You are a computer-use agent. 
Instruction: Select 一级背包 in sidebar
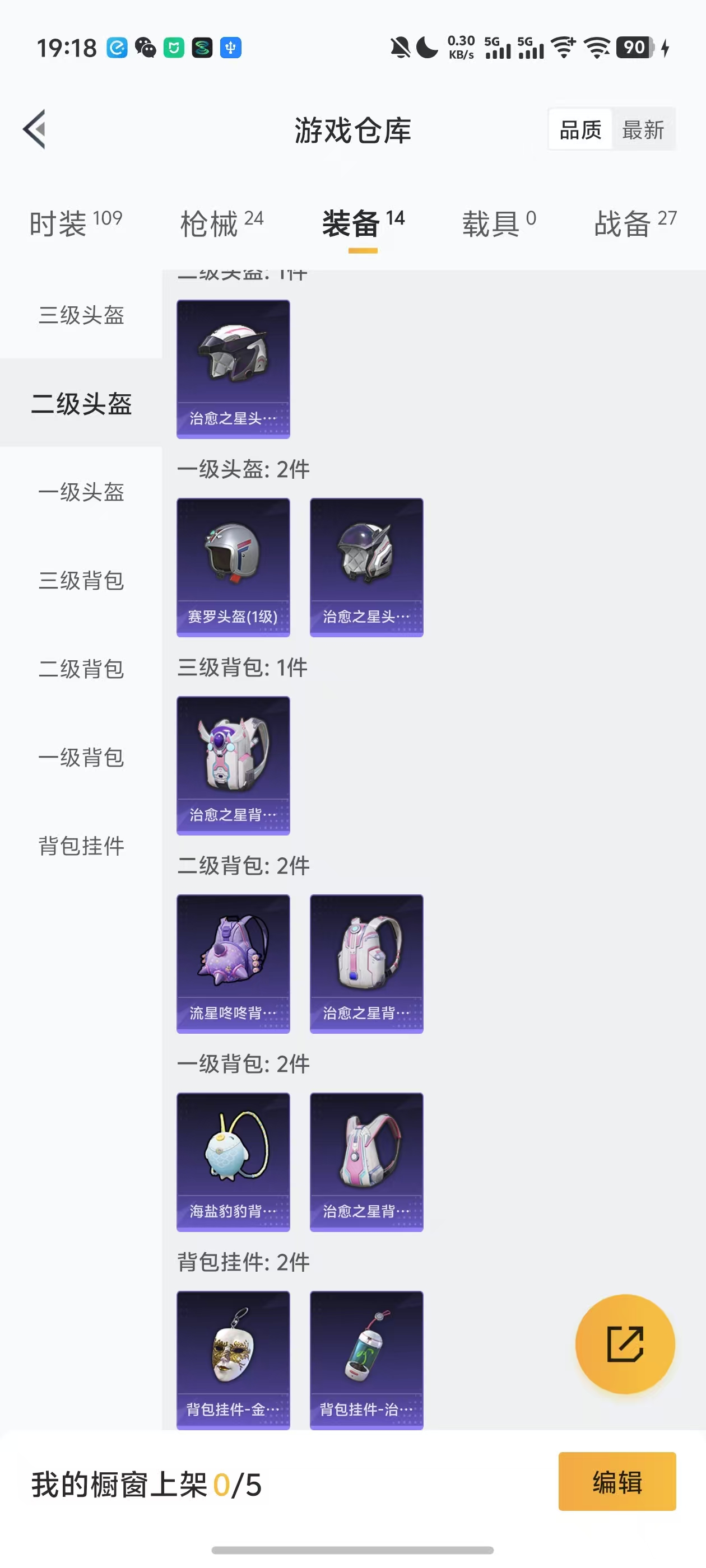[81, 757]
